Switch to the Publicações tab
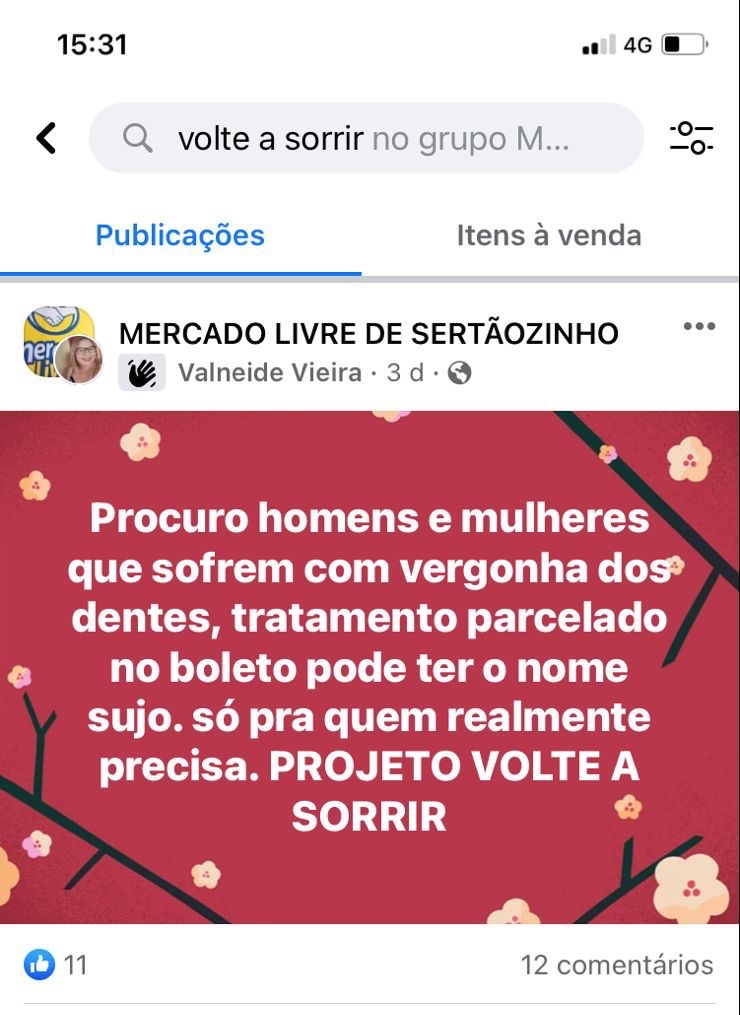Image resolution: width=740 pixels, height=1015 pixels. pos(180,236)
